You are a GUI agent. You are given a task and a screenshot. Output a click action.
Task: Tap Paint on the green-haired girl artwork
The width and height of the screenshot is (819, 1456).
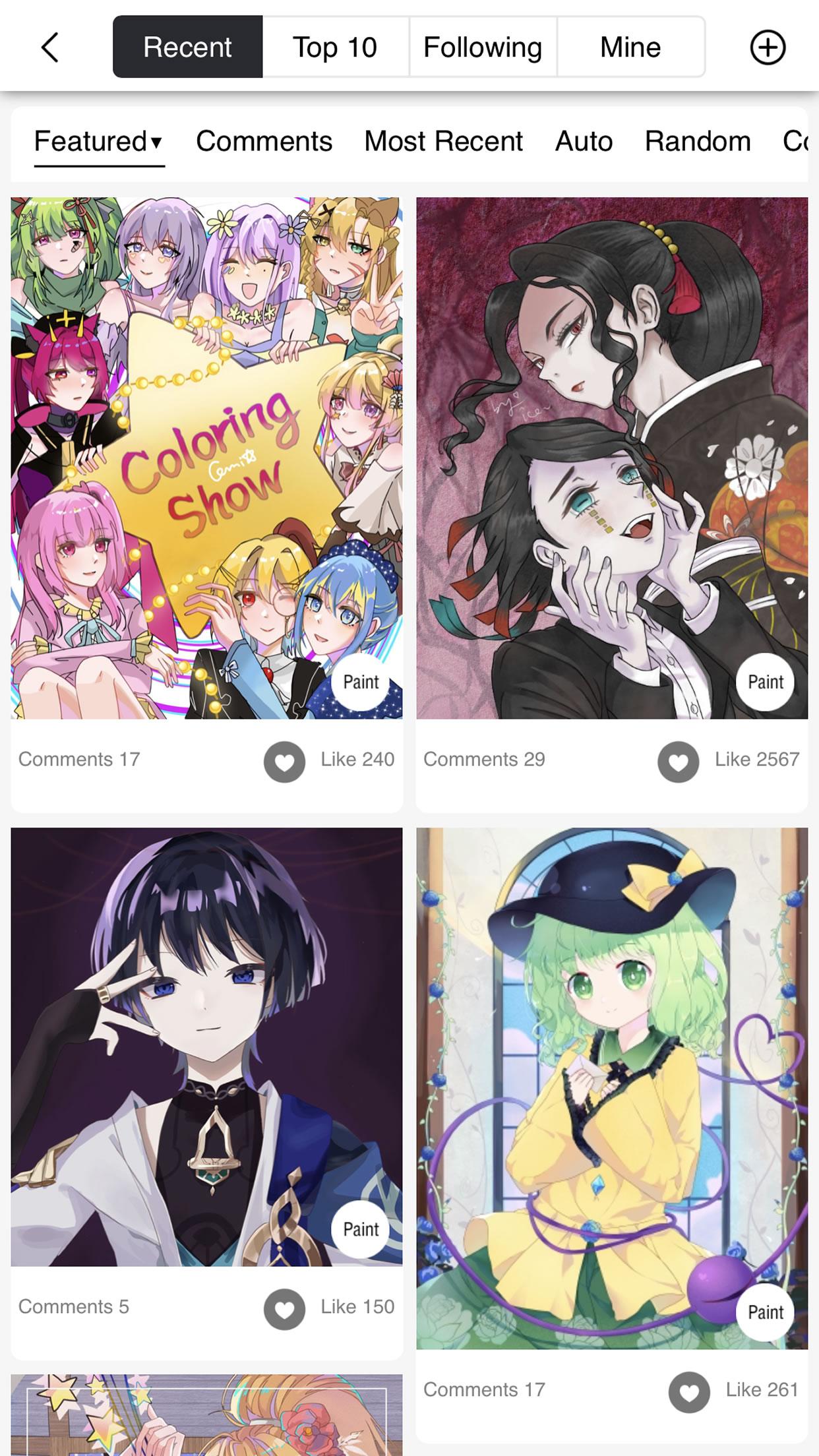pyautogui.click(x=765, y=1312)
